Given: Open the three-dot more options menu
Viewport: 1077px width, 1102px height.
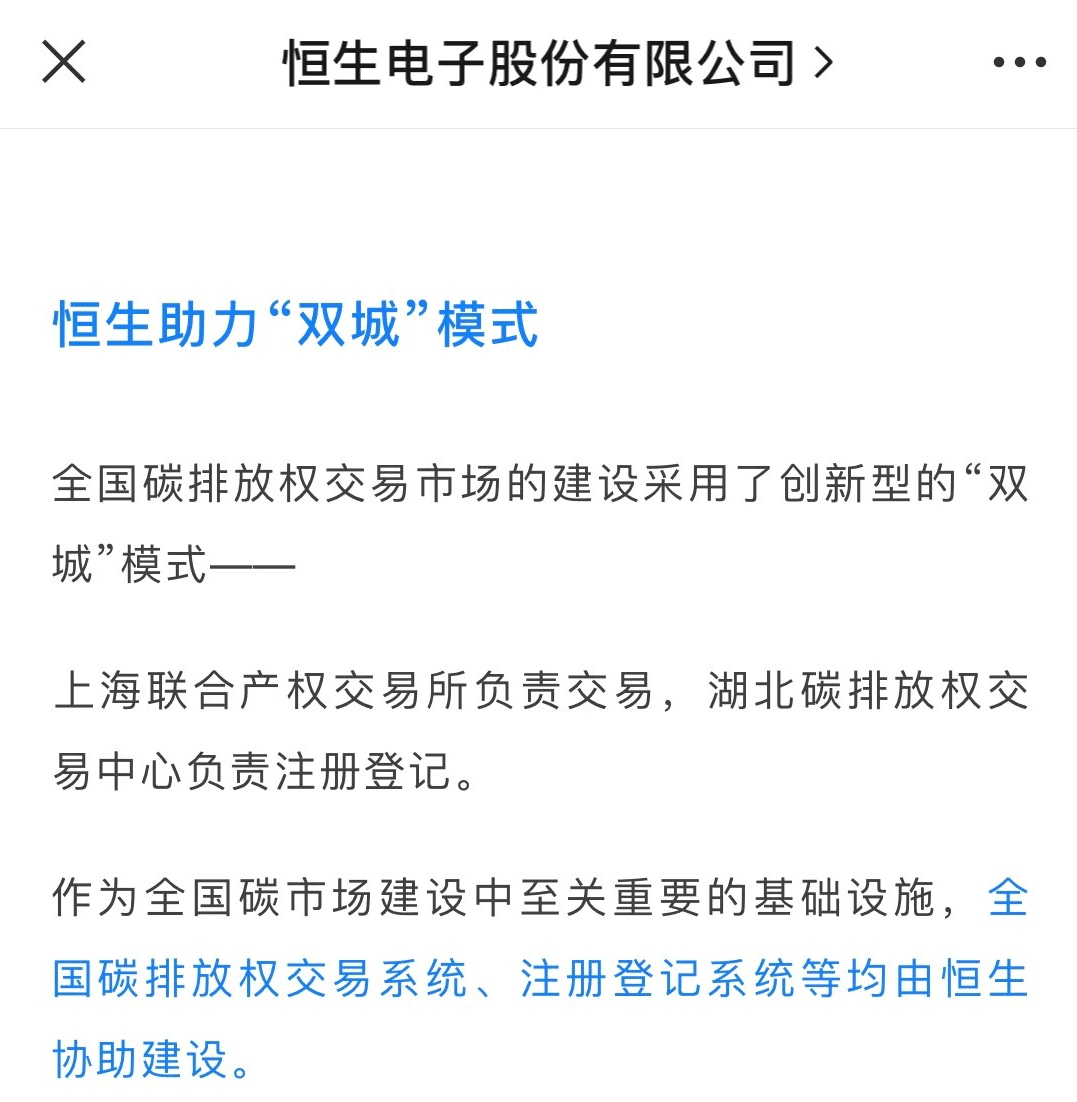Looking at the screenshot, I should pos(1019,63).
